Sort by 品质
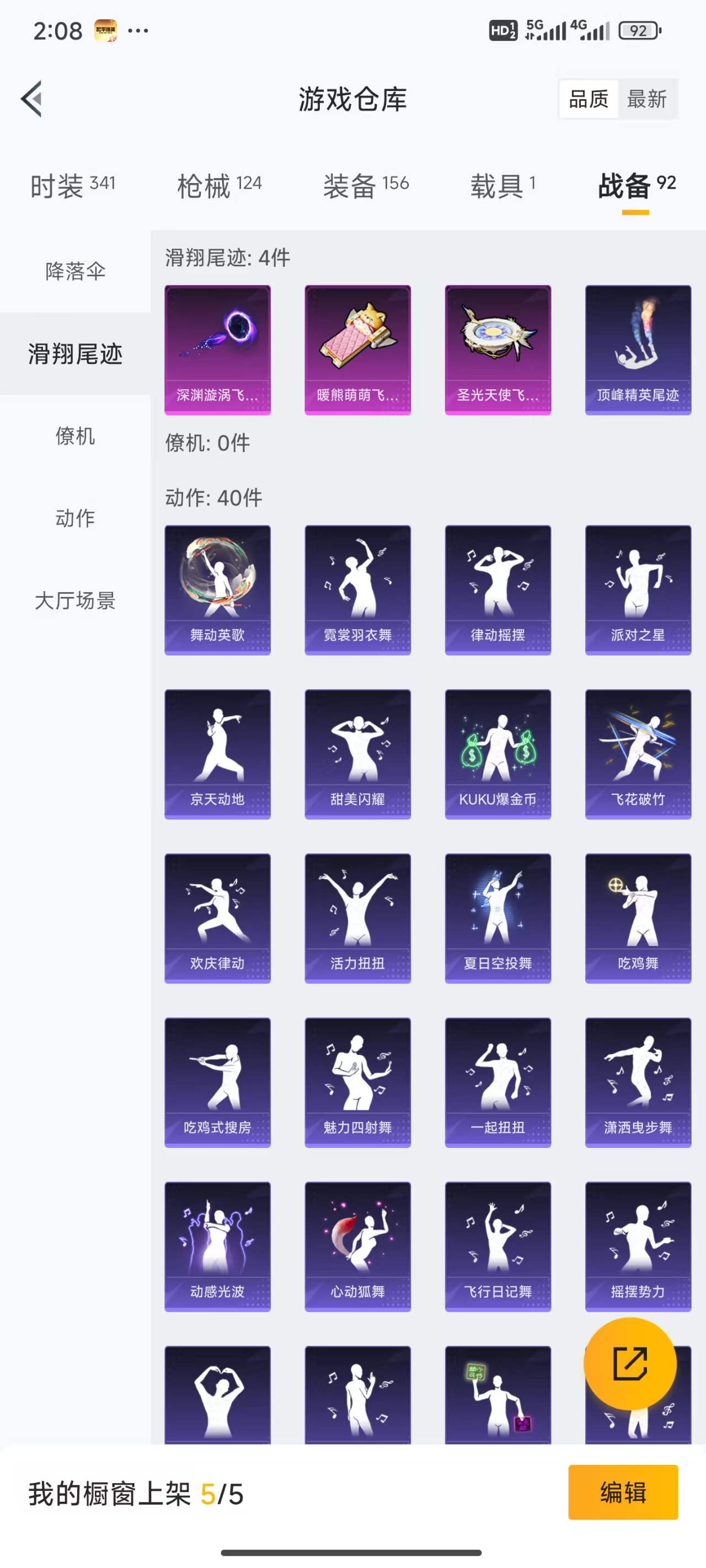 coord(589,99)
